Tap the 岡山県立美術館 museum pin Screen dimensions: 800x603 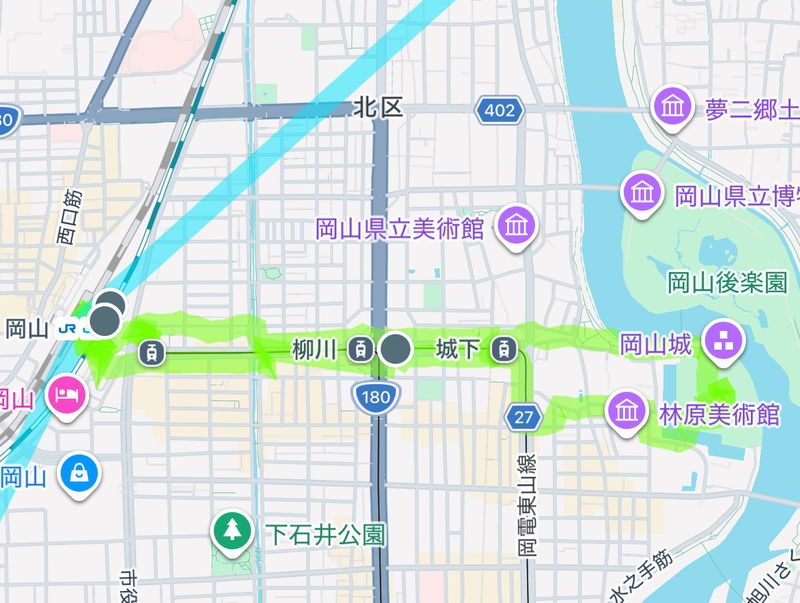point(516,227)
